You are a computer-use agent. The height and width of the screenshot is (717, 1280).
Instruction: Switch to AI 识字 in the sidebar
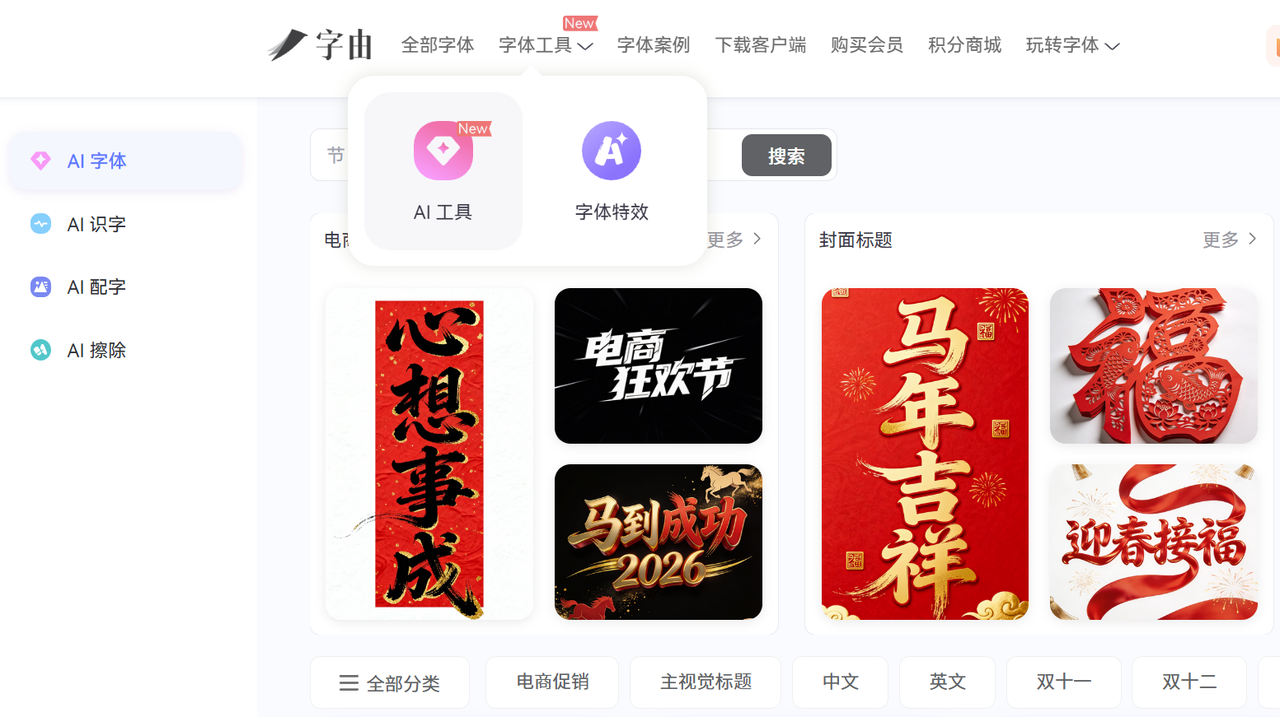(96, 224)
